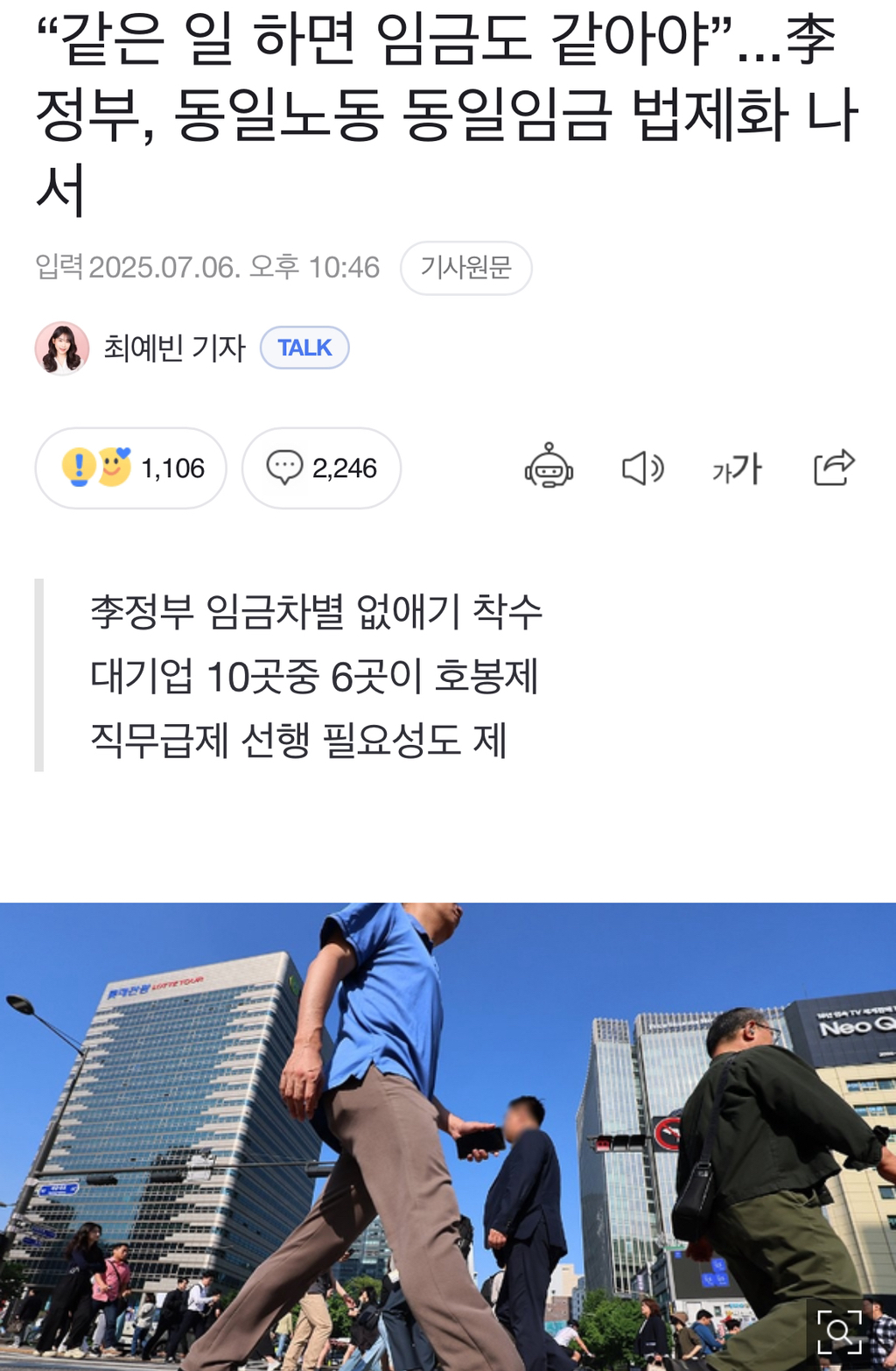This screenshot has height=1371, width=896.
Task: Share this article
Action: click(833, 468)
